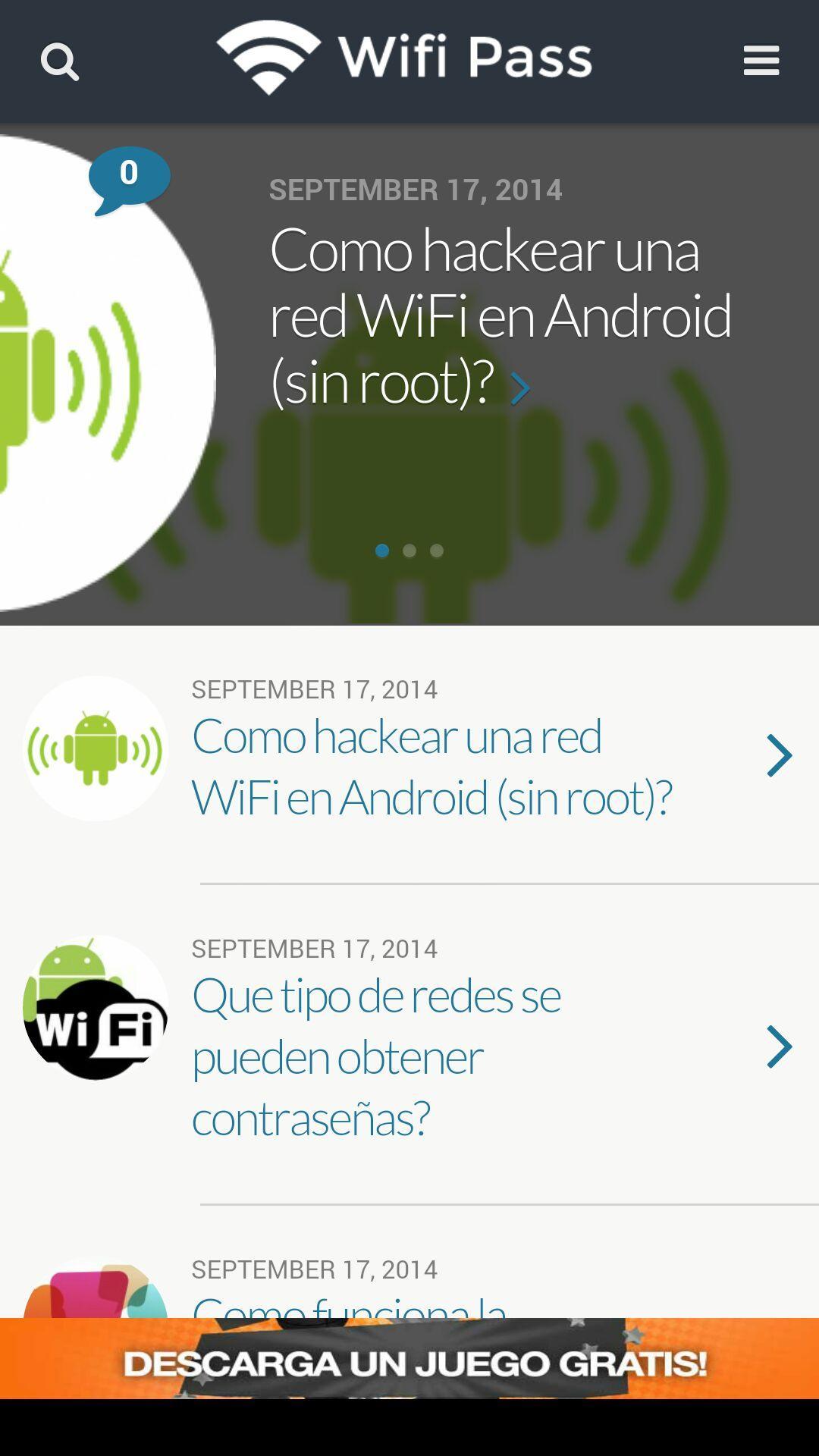
Task: Open the search icon
Action: [60, 61]
